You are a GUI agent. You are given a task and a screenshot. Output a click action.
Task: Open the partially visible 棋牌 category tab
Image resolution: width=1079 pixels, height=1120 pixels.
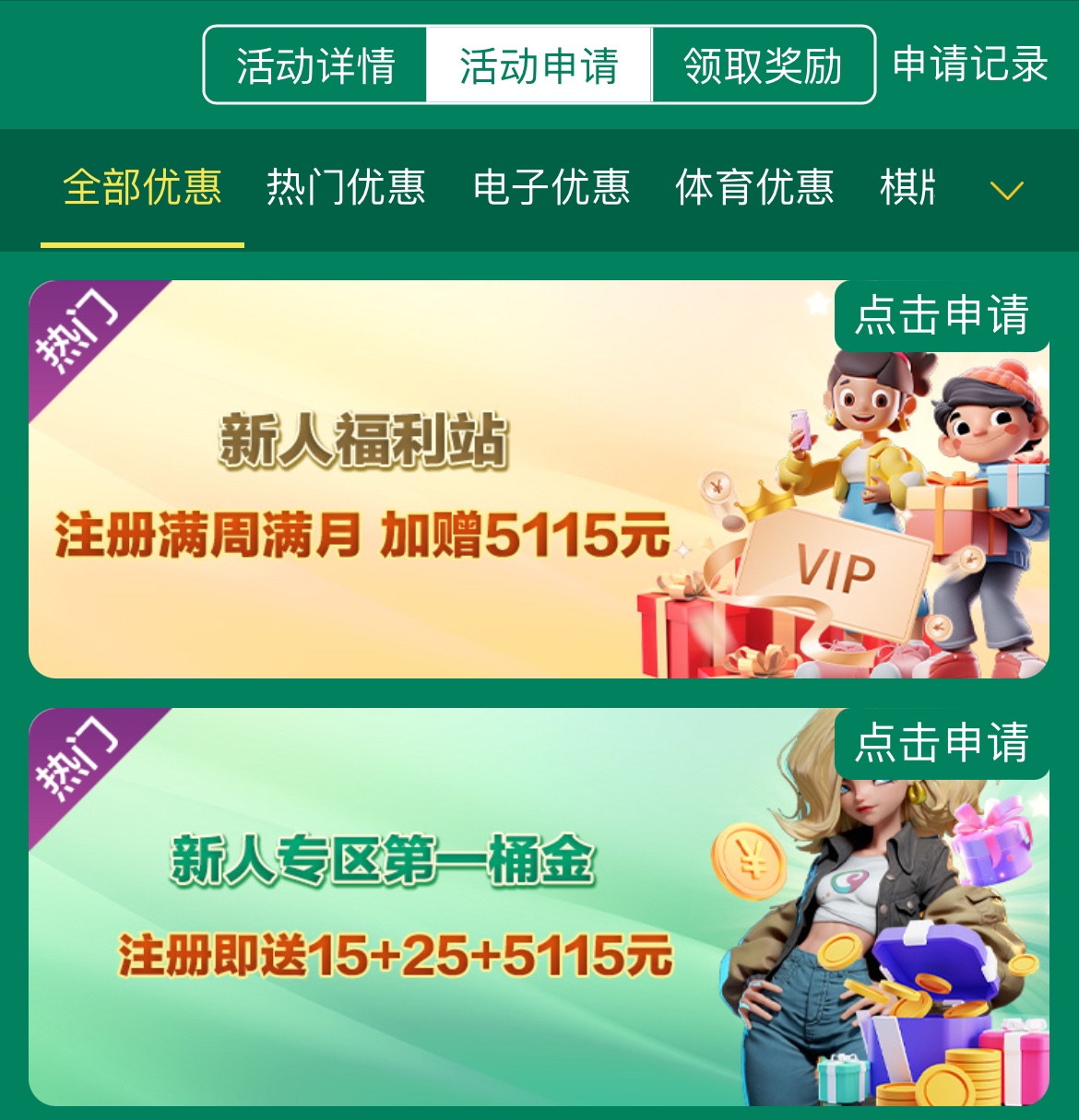pos(908,187)
